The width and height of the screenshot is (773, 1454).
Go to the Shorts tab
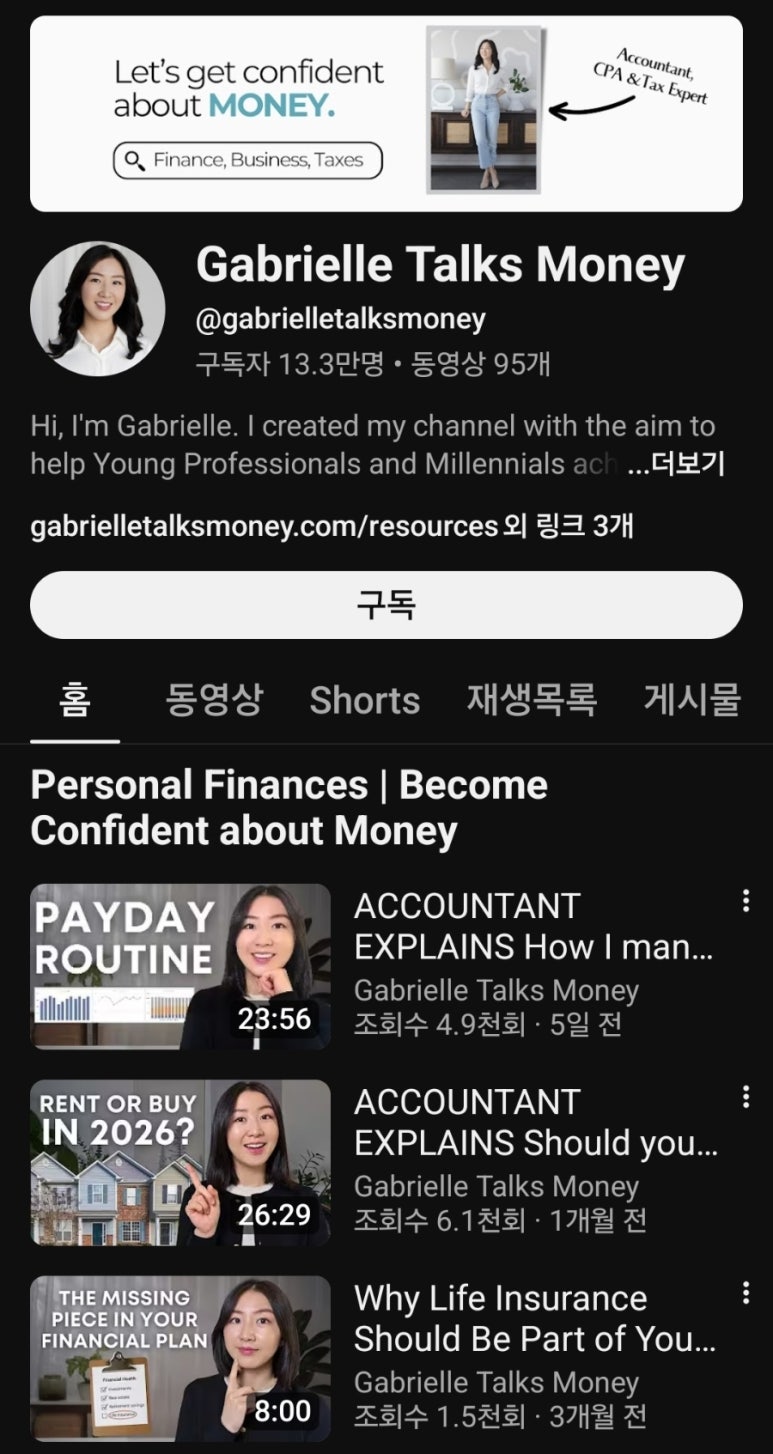click(x=364, y=700)
